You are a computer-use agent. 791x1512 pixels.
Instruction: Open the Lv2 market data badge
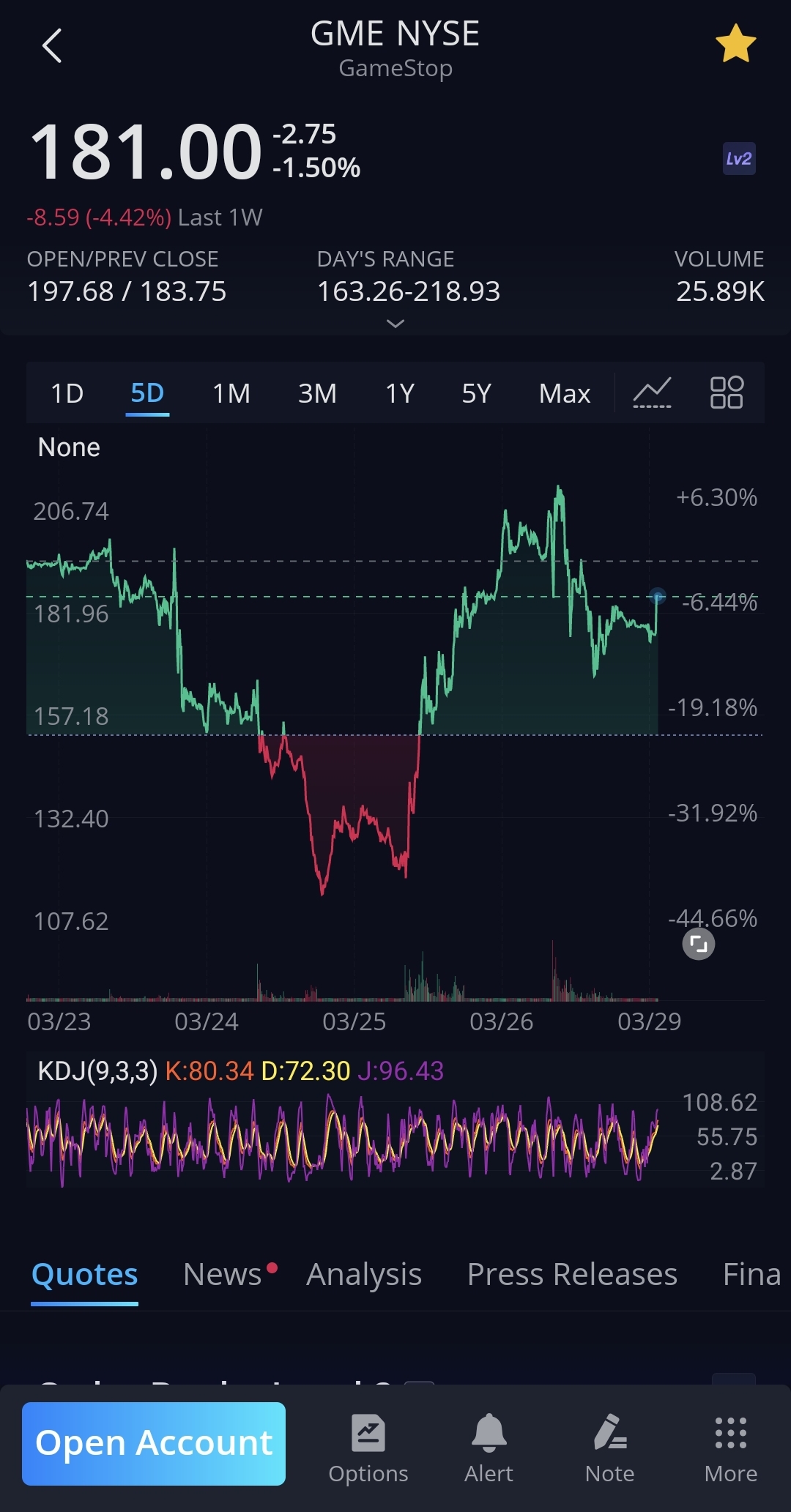point(739,159)
